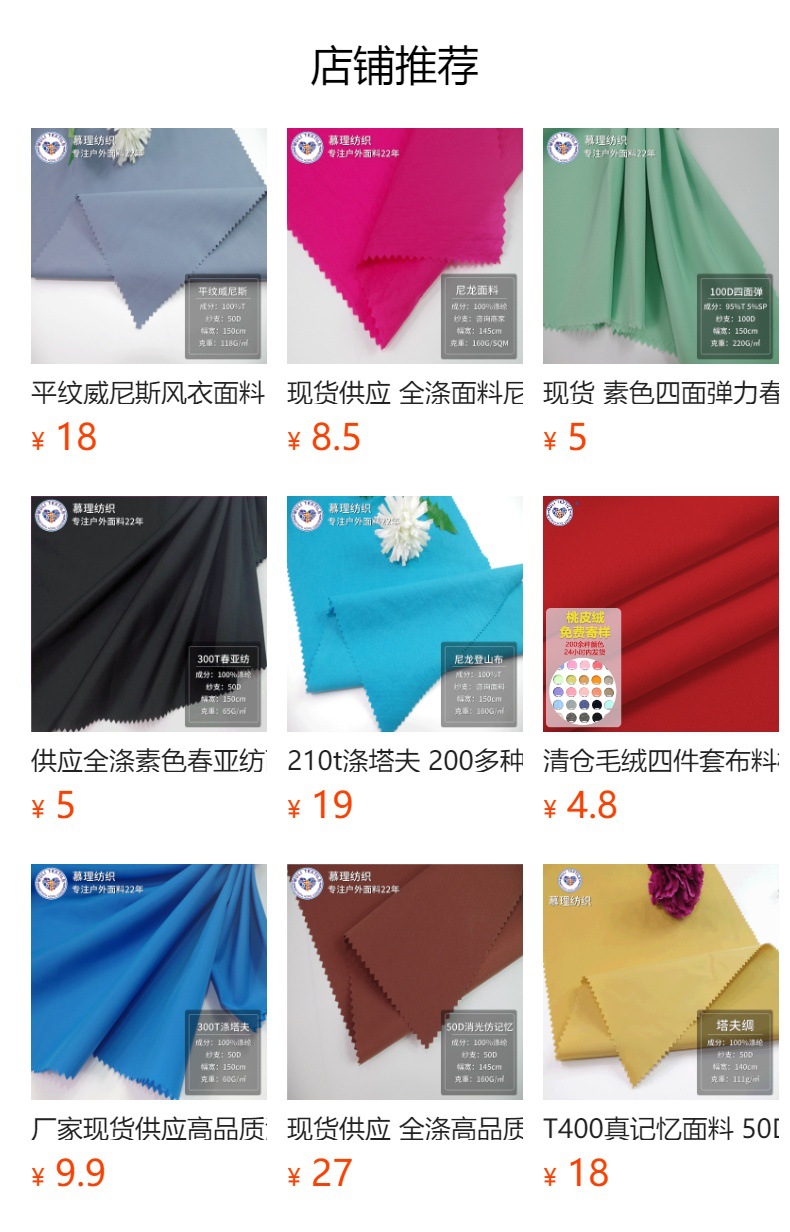Image resolution: width=790 pixels, height=1232 pixels.
Task: Open the blue 厂家现货供应高品质 product at ¥9.9
Action: click(x=149, y=982)
